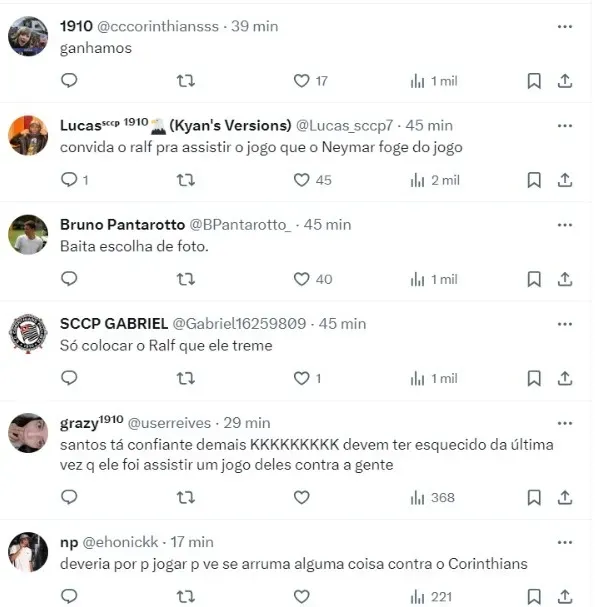601x607 pixels.
Task: Share SCCP GABRIEL's reply
Action: tap(564, 378)
